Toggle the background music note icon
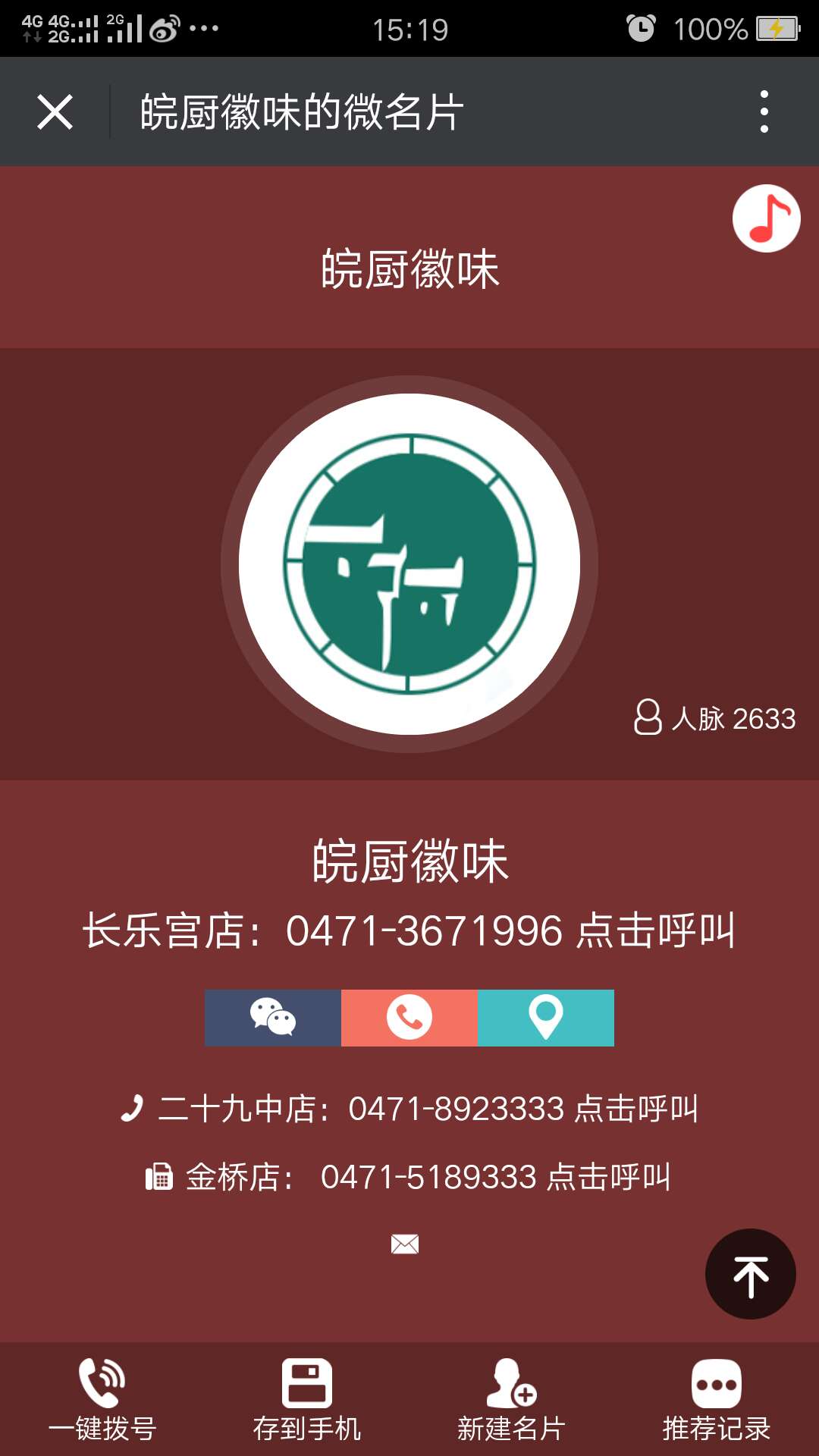Viewport: 819px width, 1456px height. [766, 218]
